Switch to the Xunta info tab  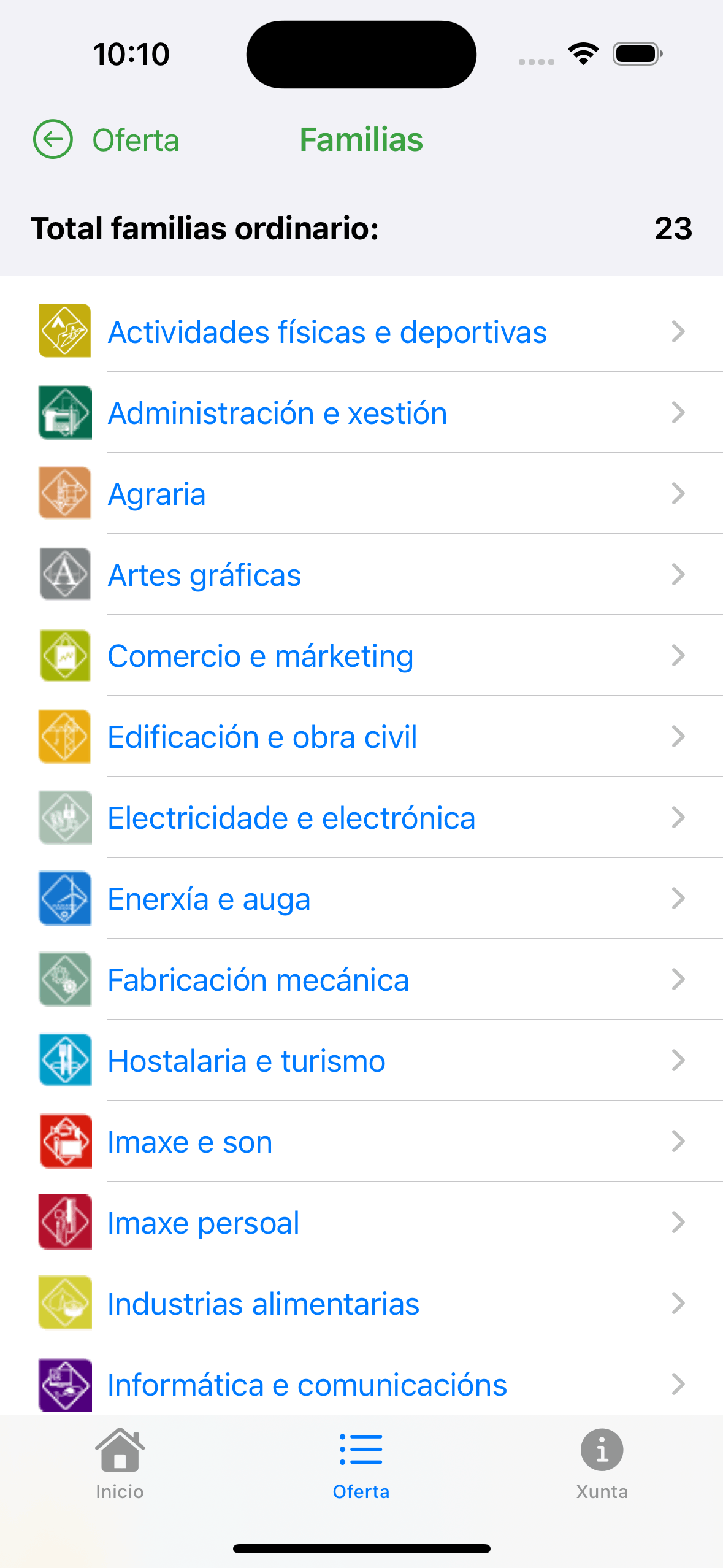[x=602, y=1464]
